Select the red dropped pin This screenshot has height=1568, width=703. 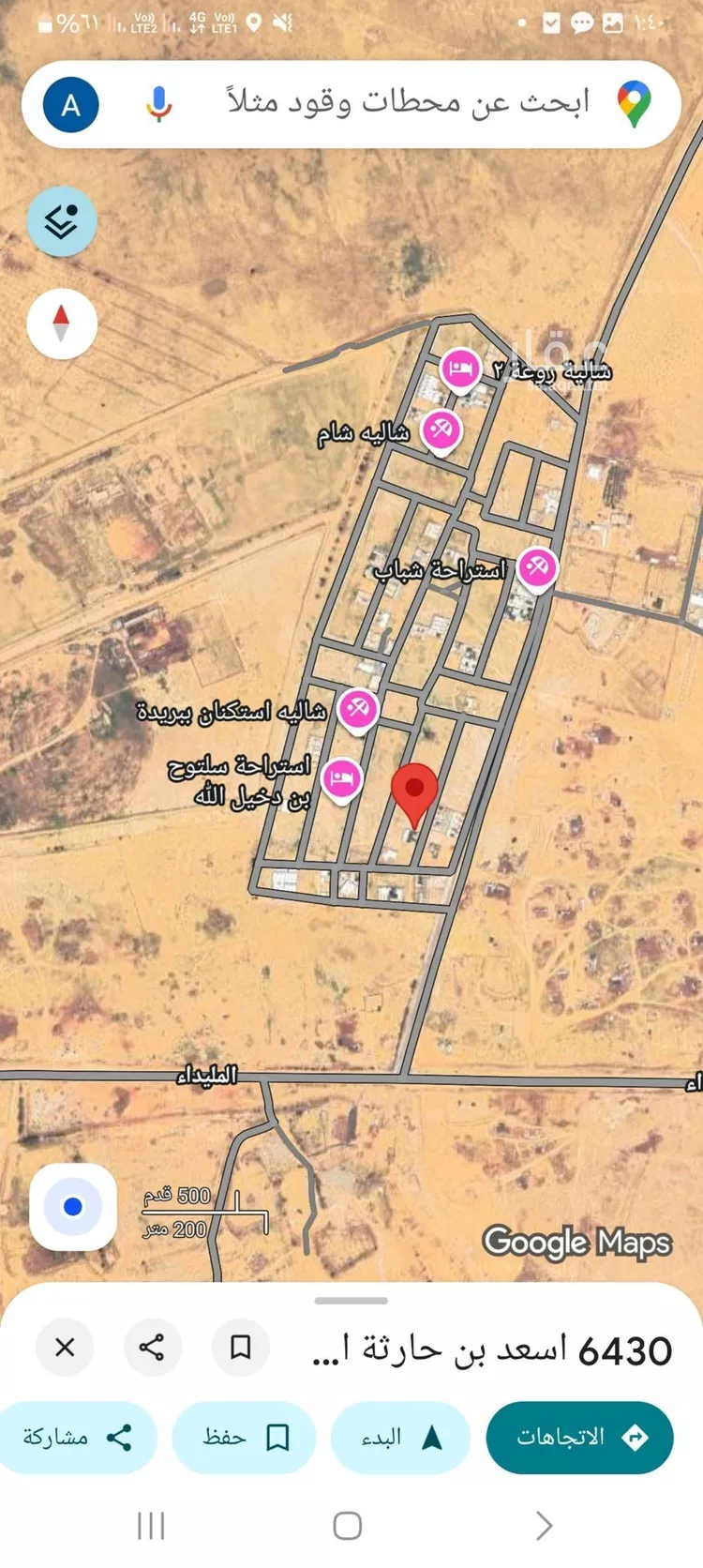(x=413, y=790)
